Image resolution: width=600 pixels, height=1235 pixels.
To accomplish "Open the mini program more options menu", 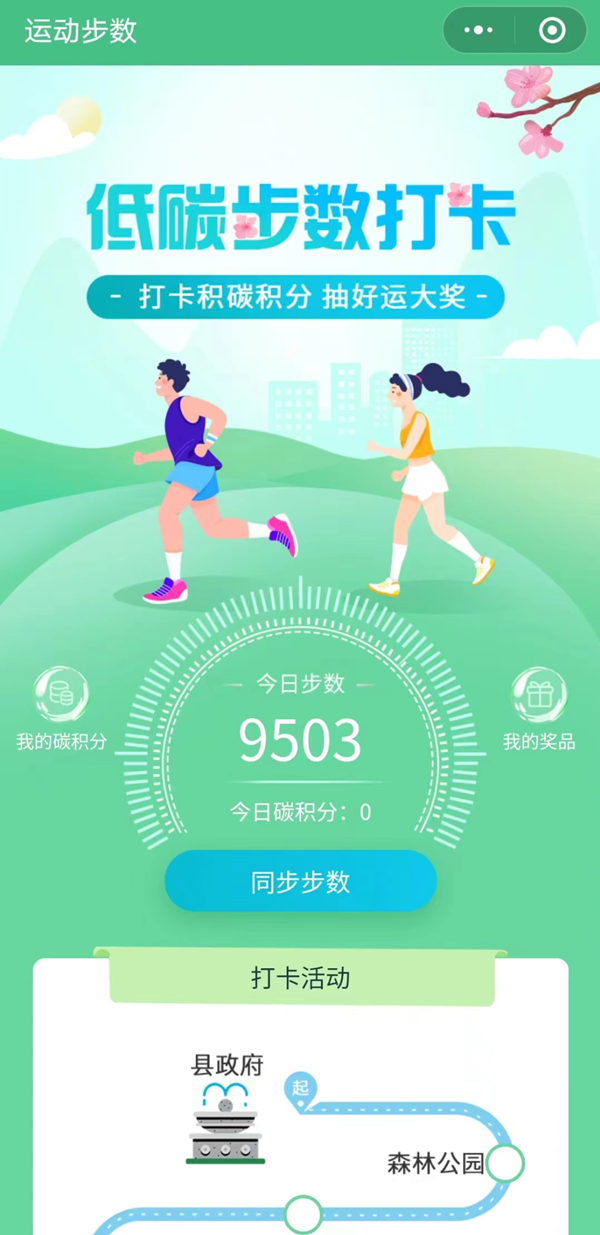I will pyautogui.click(x=479, y=31).
